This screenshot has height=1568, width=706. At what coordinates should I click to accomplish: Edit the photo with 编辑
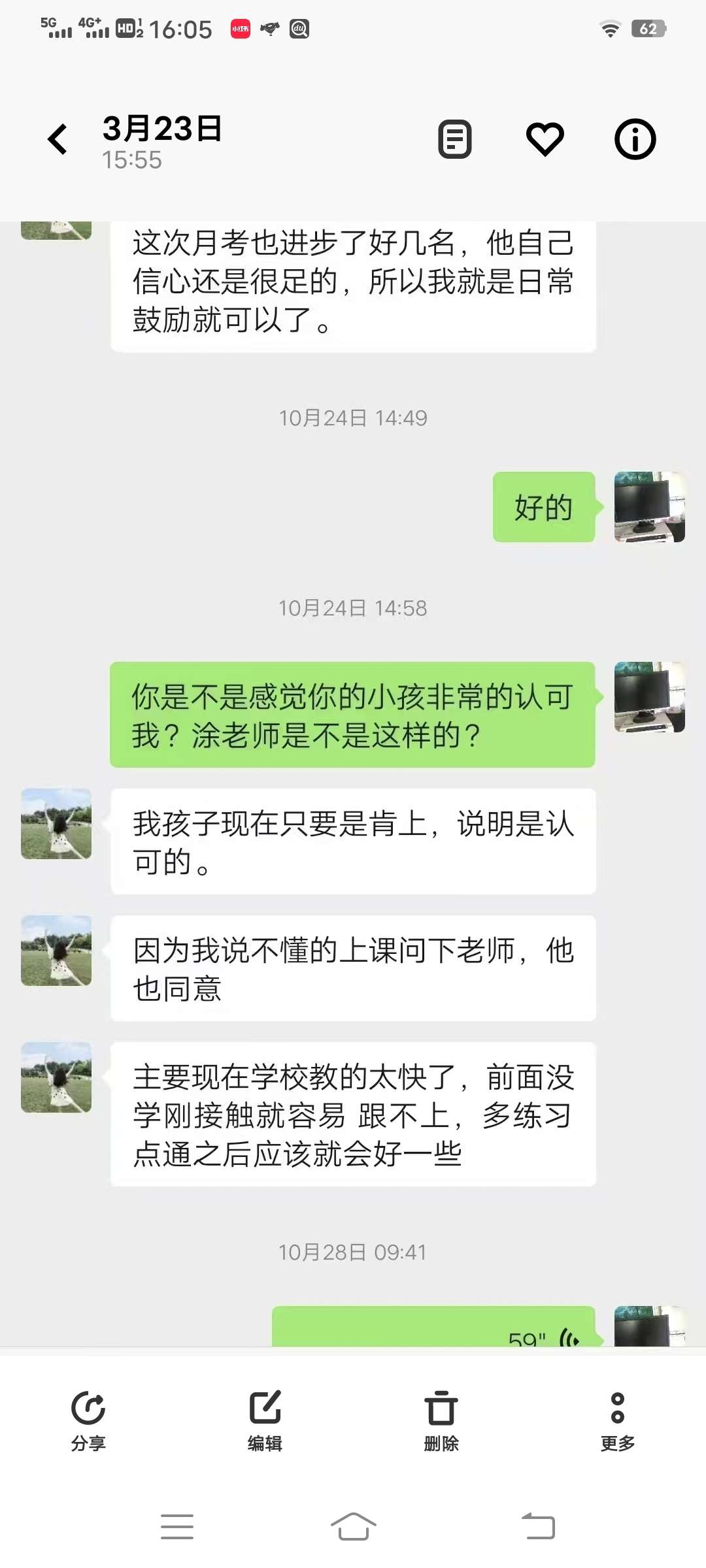pos(265,1416)
